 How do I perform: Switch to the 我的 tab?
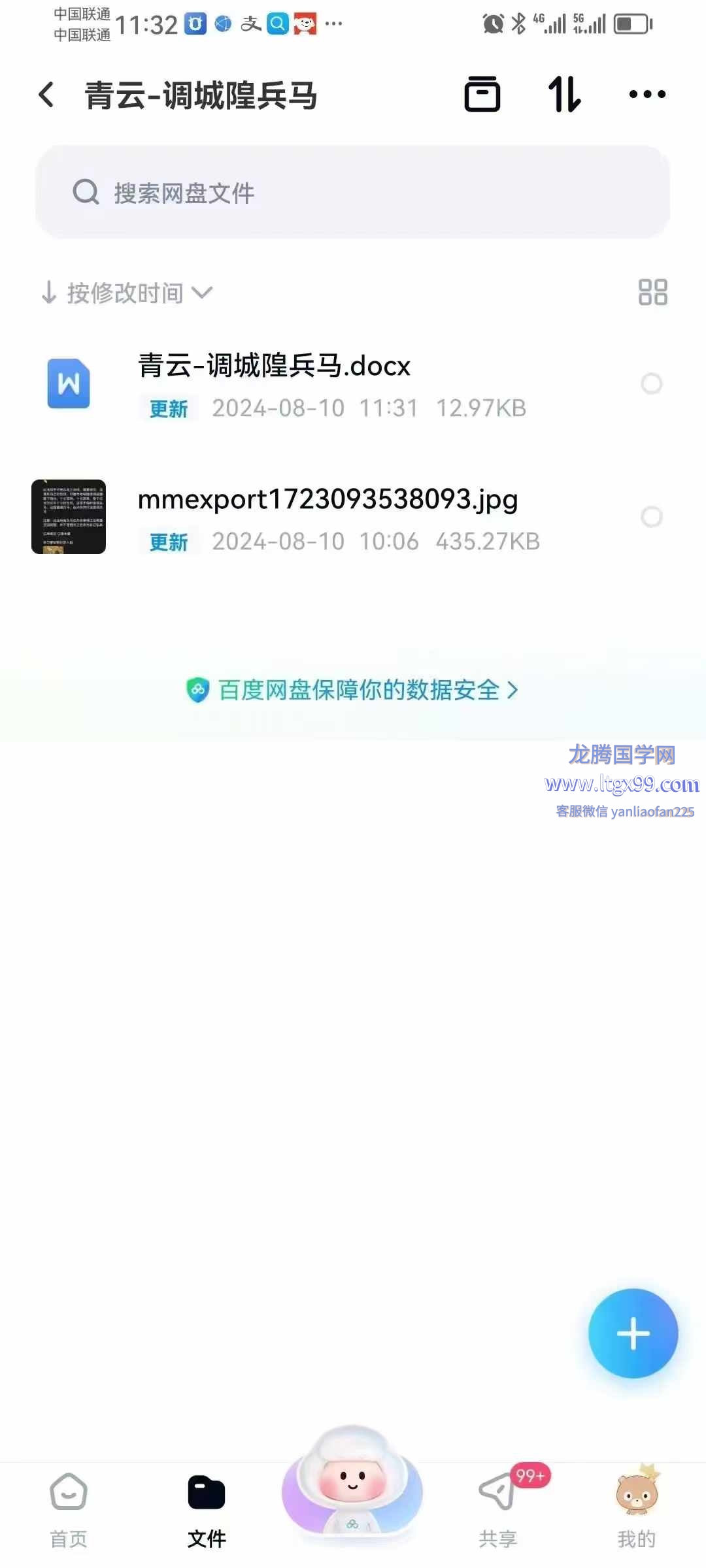(636, 1509)
